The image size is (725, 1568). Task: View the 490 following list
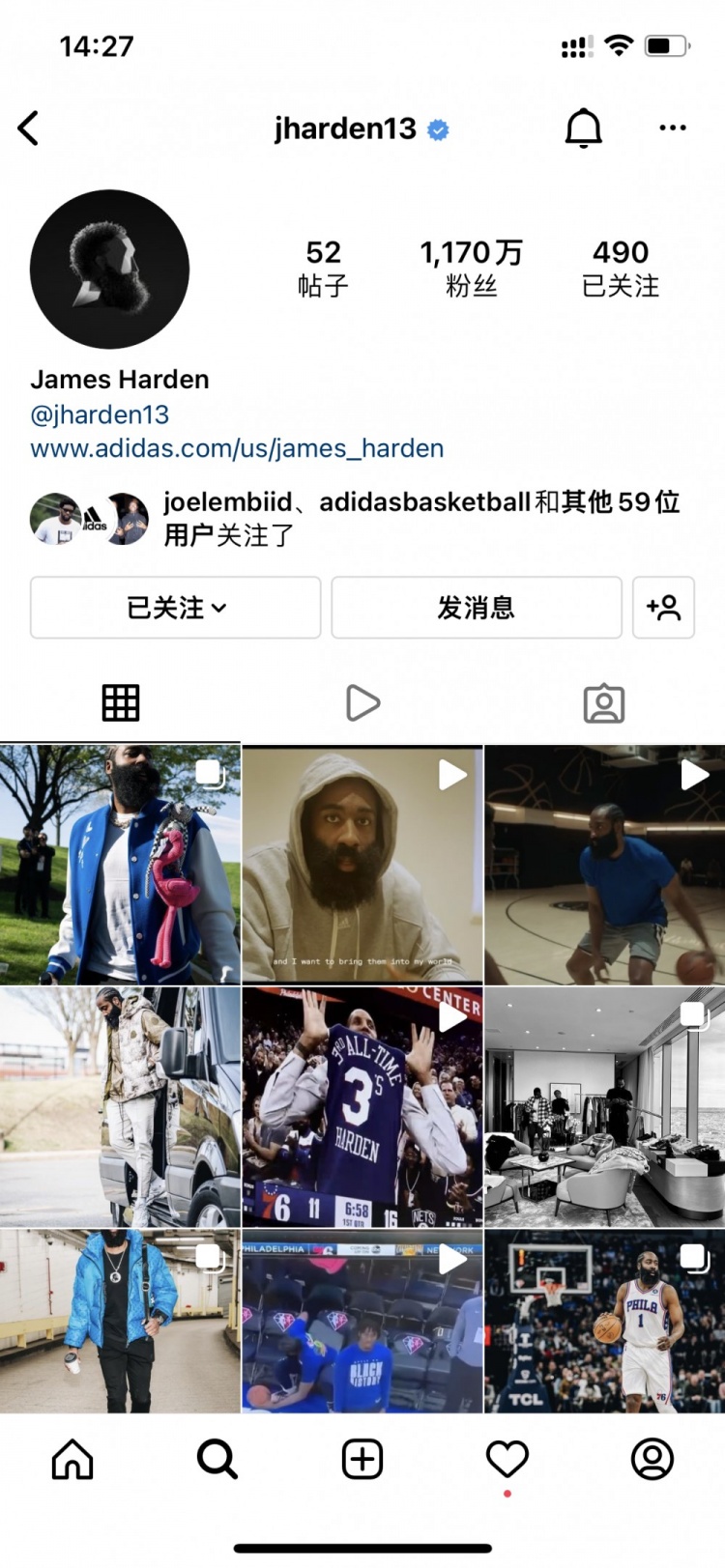pyautogui.click(x=620, y=268)
